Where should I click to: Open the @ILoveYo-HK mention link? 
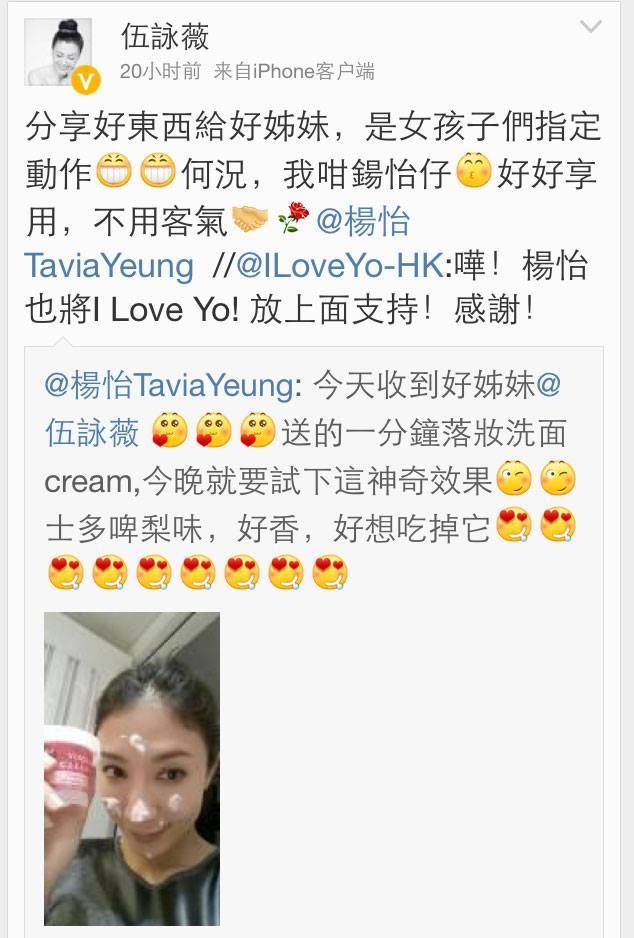tap(341, 264)
